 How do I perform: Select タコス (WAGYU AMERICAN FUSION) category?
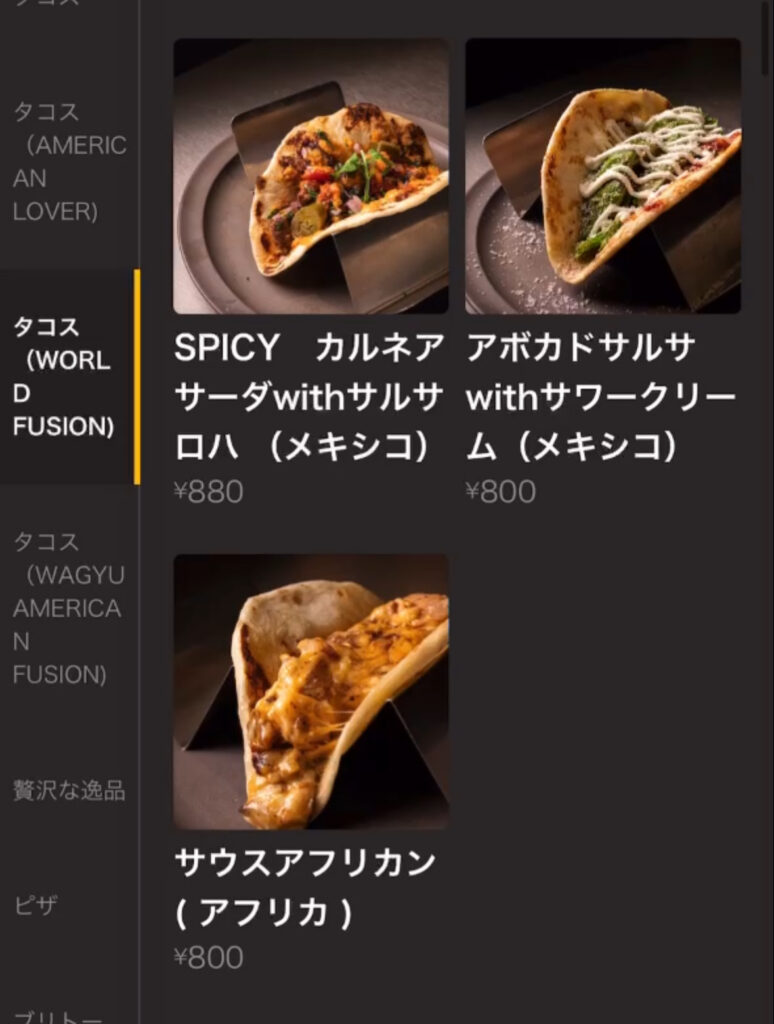click(x=68, y=608)
